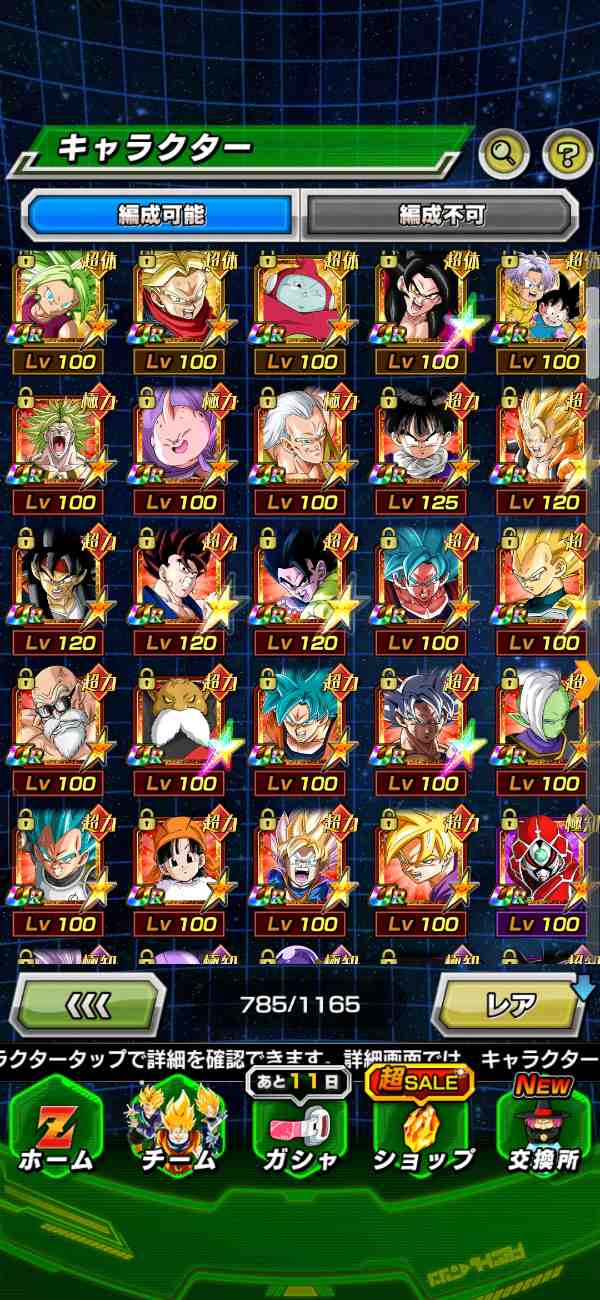The width and height of the screenshot is (600, 1300).
Task: Open the help question mark
Action: tap(567, 153)
